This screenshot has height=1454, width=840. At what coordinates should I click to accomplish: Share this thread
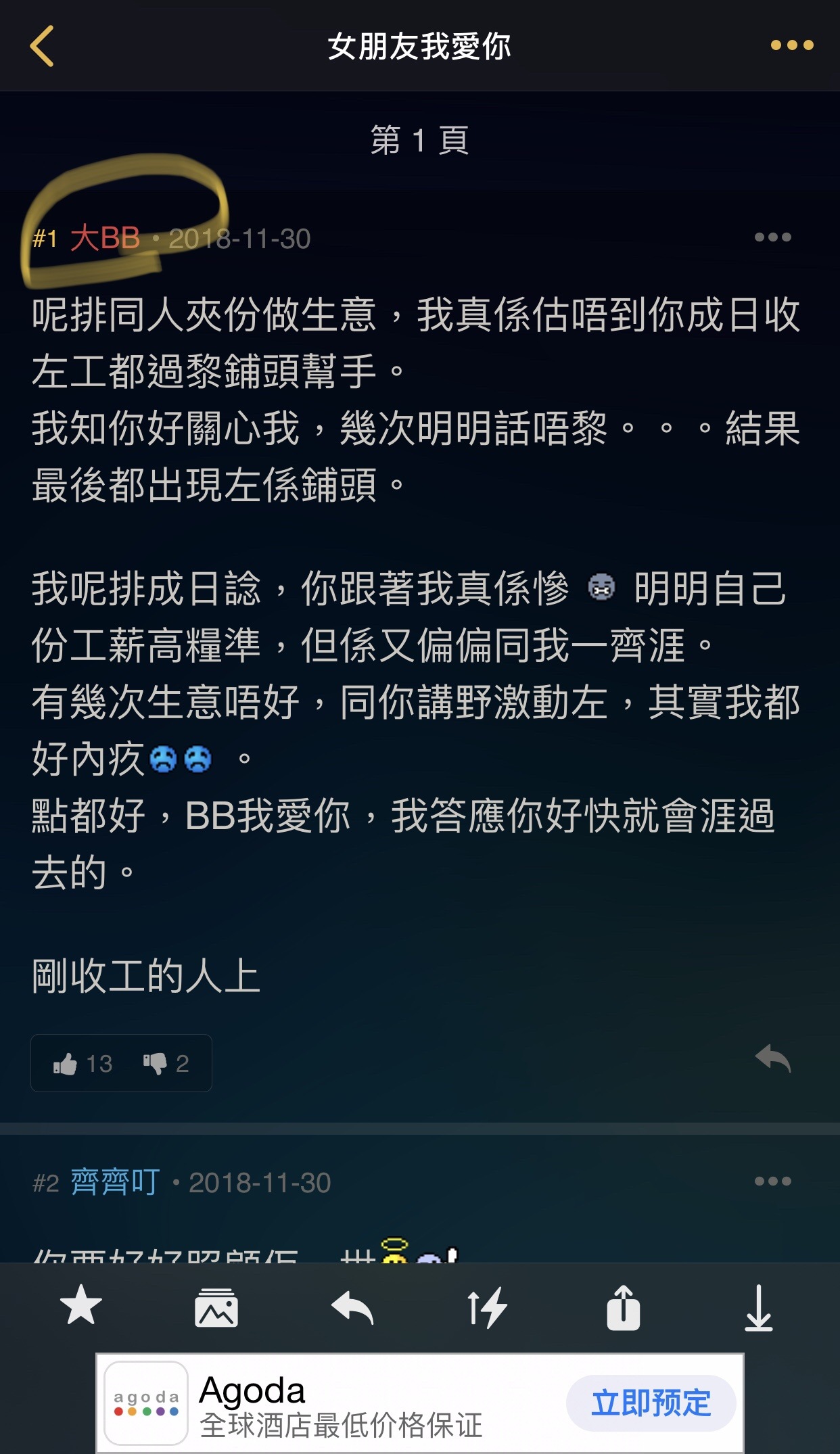623,1307
